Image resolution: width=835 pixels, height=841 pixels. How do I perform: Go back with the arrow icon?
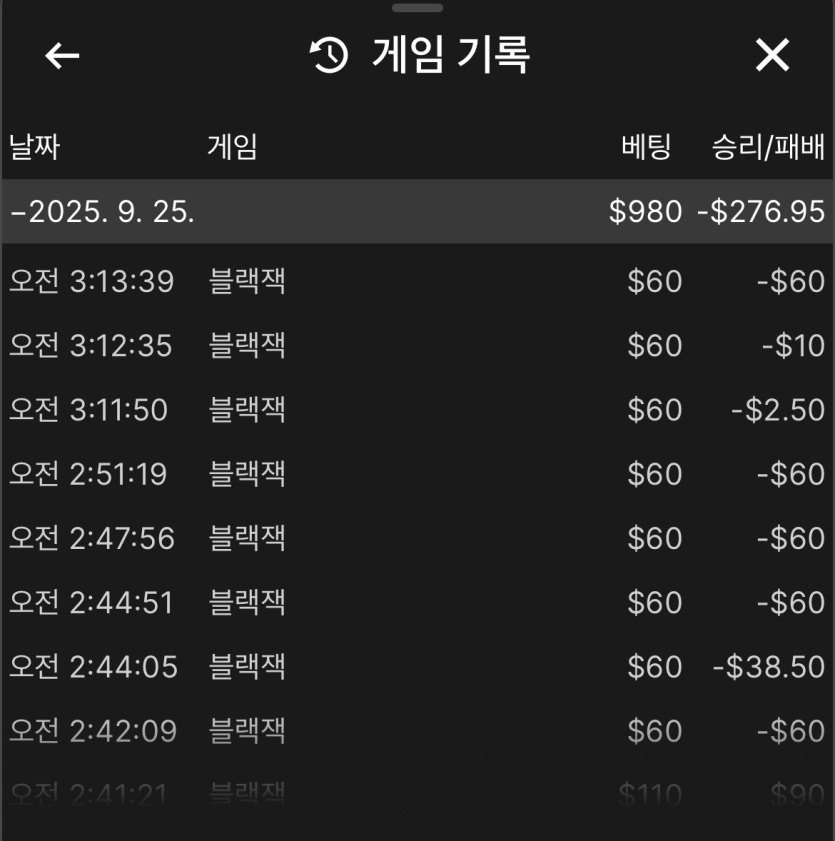click(x=62, y=56)
